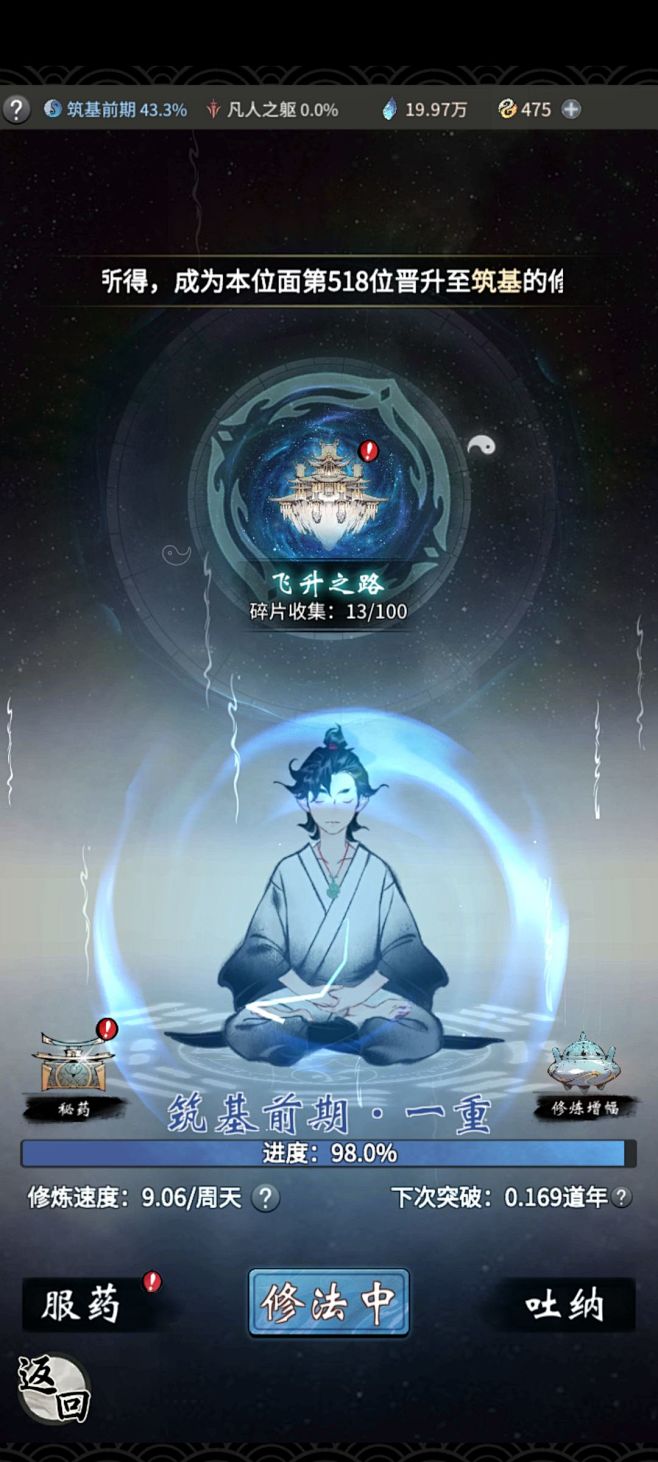Tap the 修法中 button

(x=329, y=1302)
